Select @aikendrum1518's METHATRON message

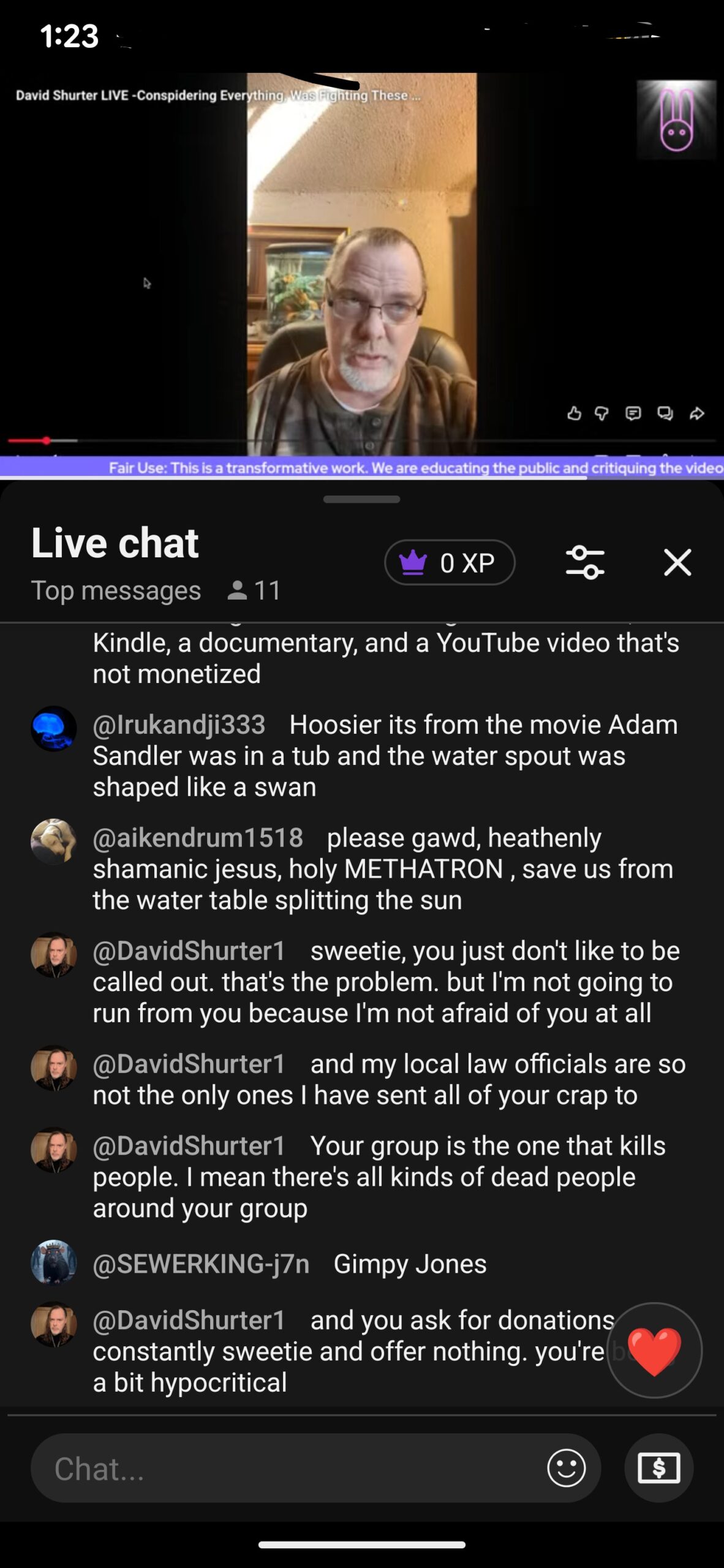tap(386, 869)
